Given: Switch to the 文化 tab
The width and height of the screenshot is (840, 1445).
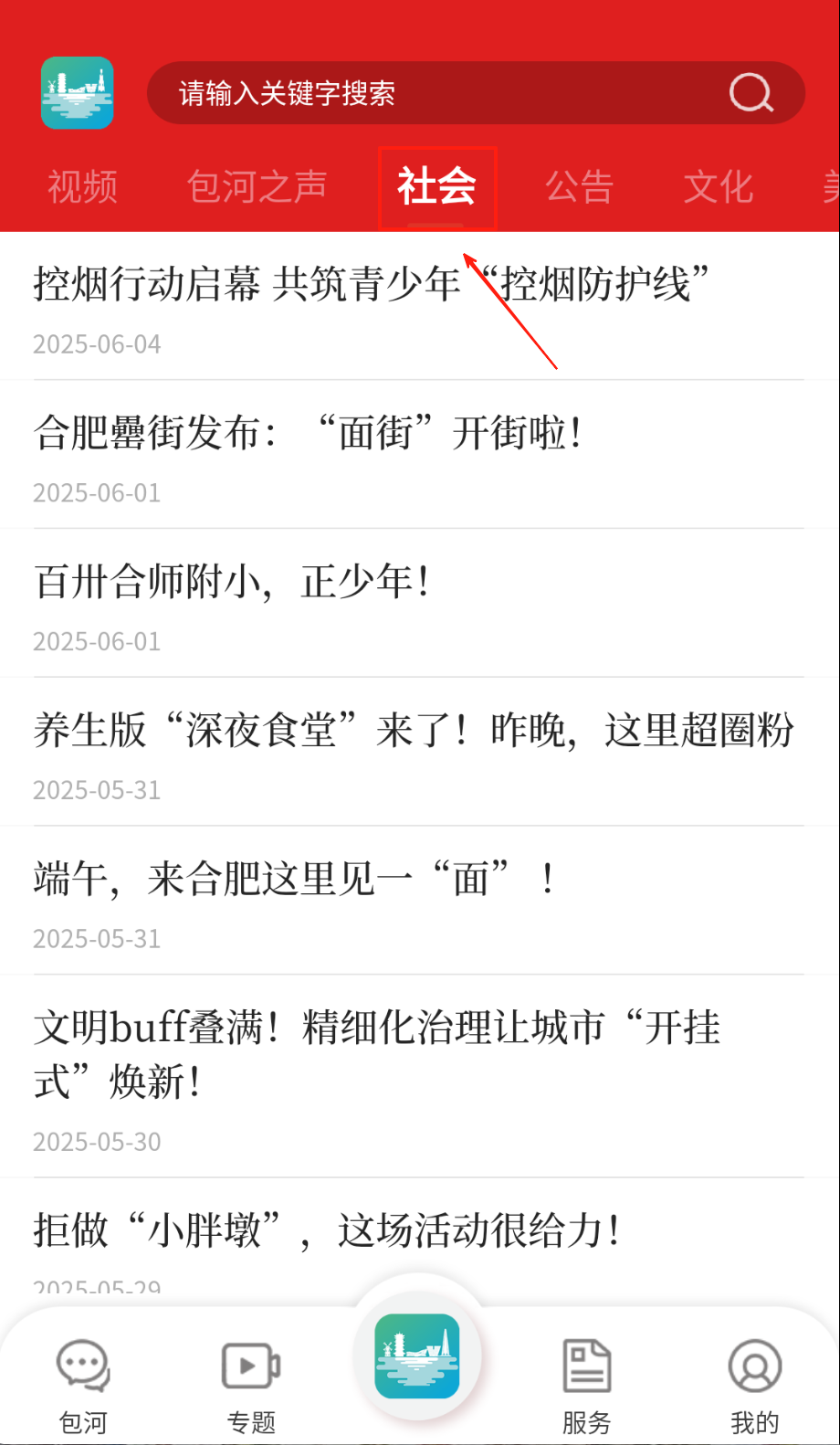Looking at the screenshot, I should pyautogui.click(x=719, y=187).
